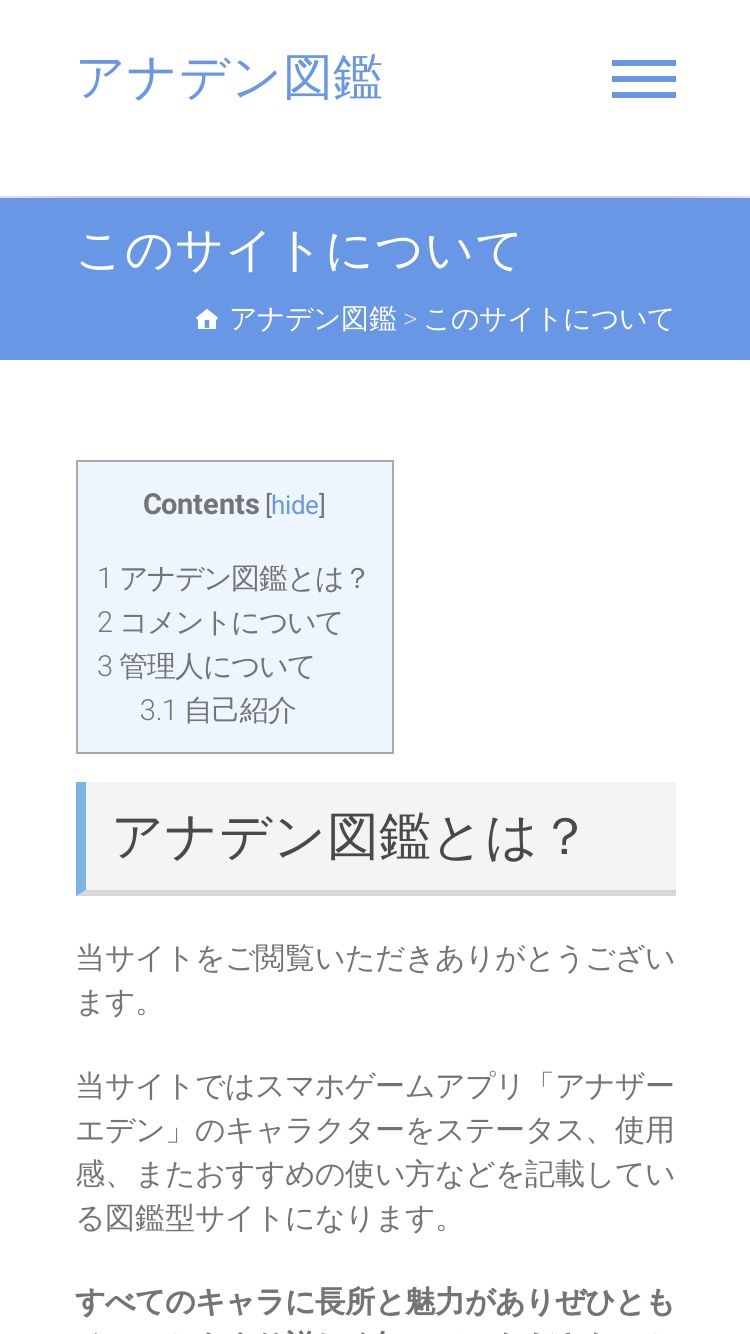Jump to 自己紹介 subsection
This screenshot has width=750, height=1334.
pos(218,710)
